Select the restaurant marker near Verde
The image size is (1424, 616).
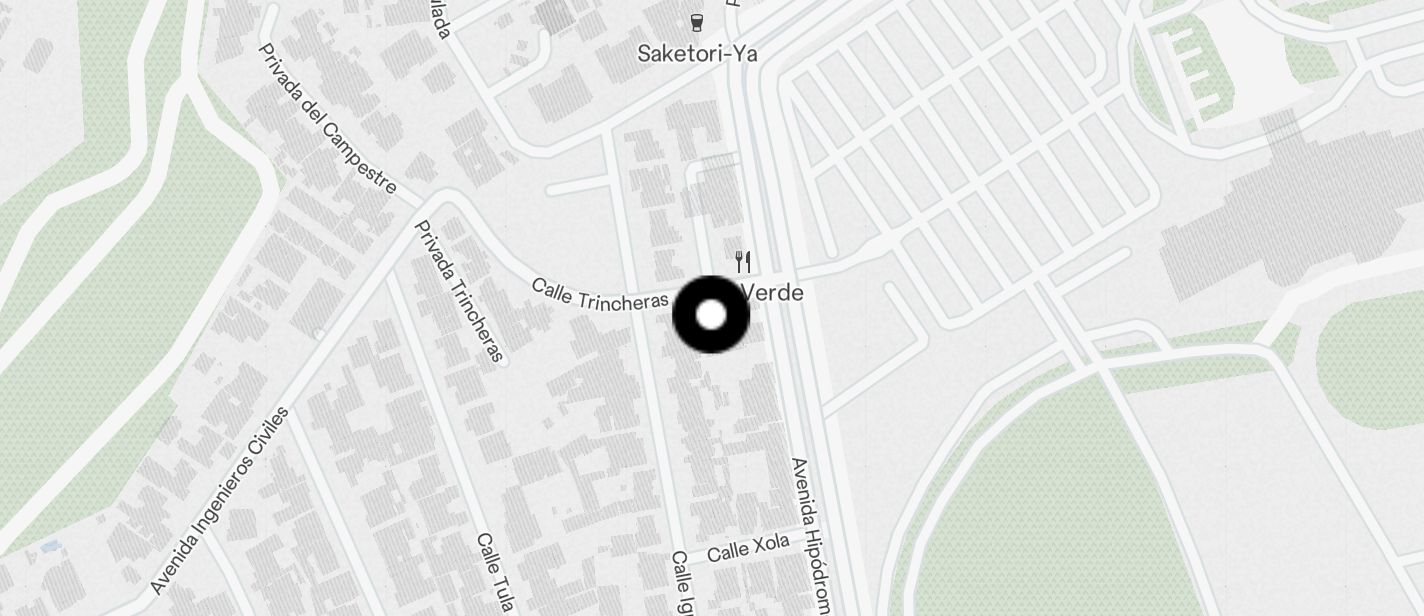(x=743, y=263)
